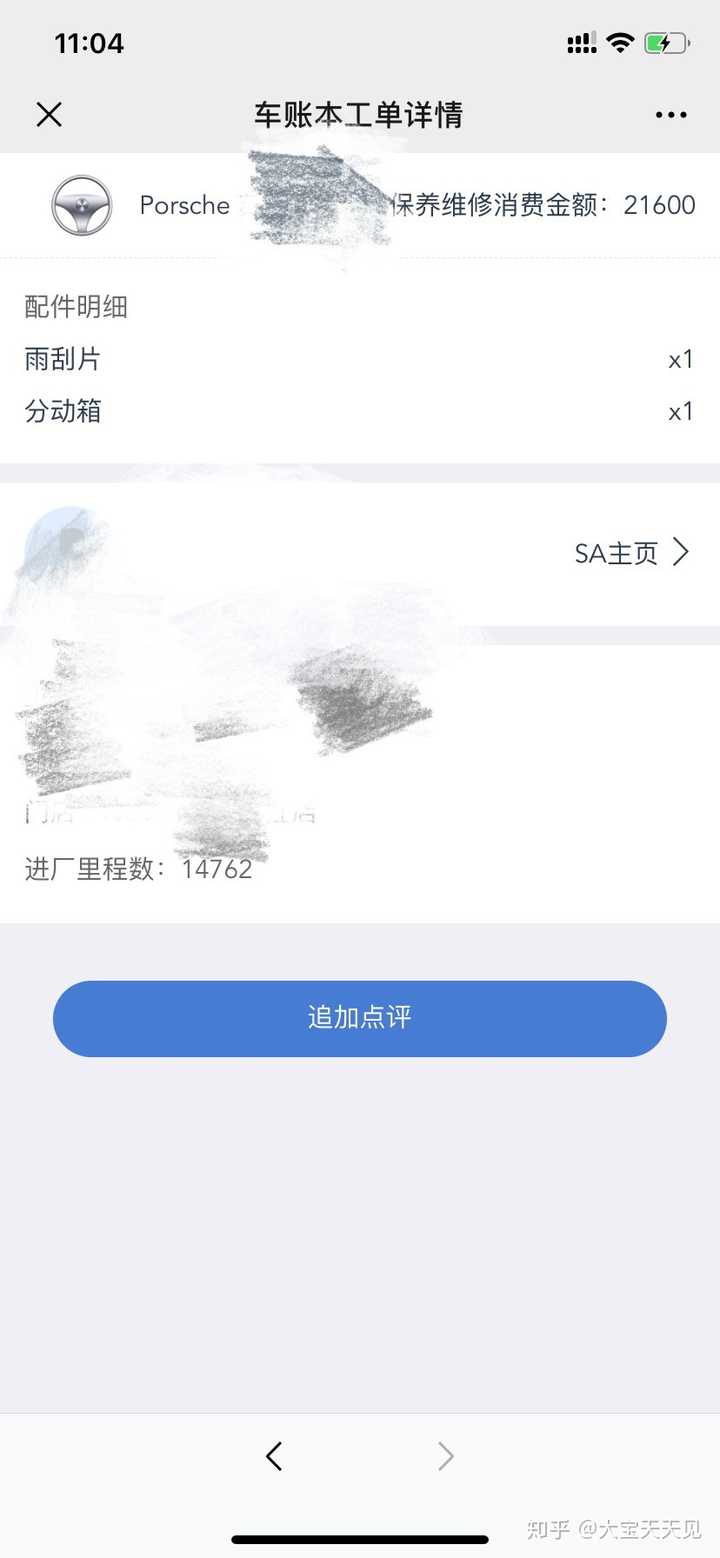This screenshot has width=720, height=1558.
Task: Go back with the bottom left arrow
Action: [274, 1456]
